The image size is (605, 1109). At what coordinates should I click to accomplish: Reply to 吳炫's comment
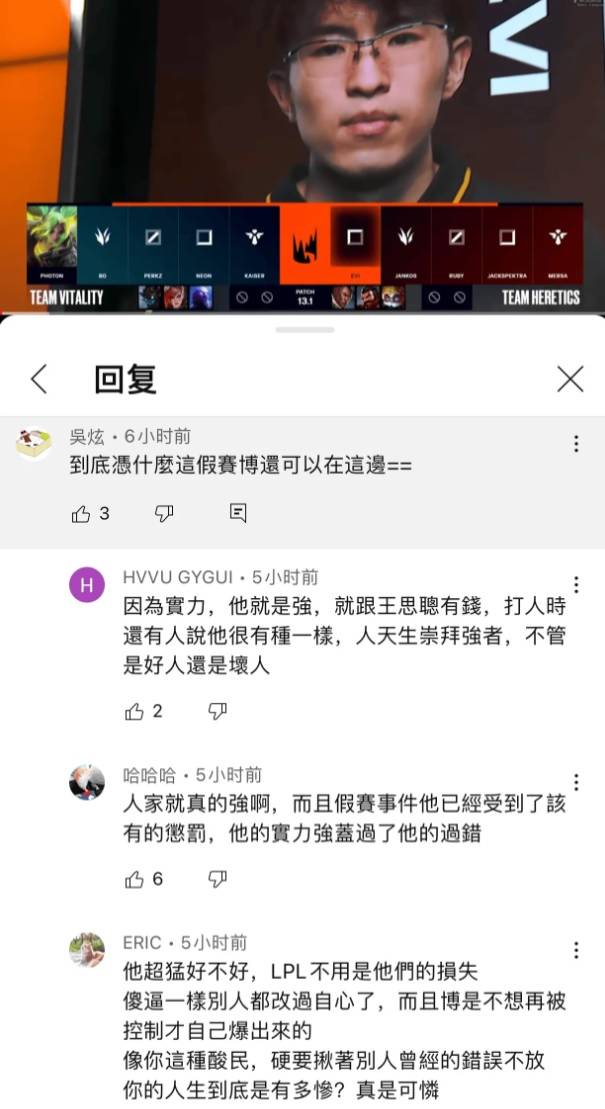[238, 513]
